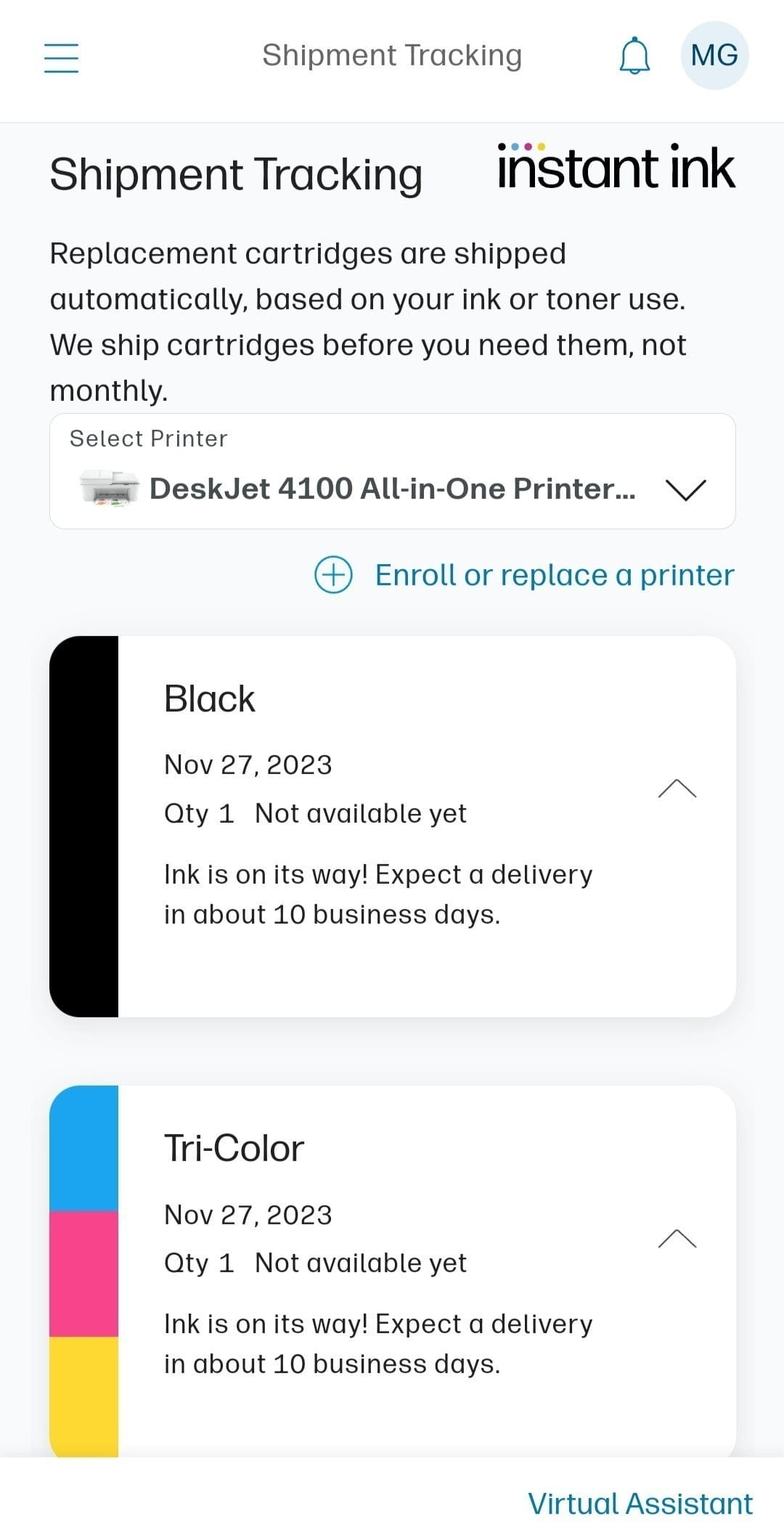Viewport: 784px width, 1538px height.
Task: Tap Enroll or replace a printer
Action: 524,575
